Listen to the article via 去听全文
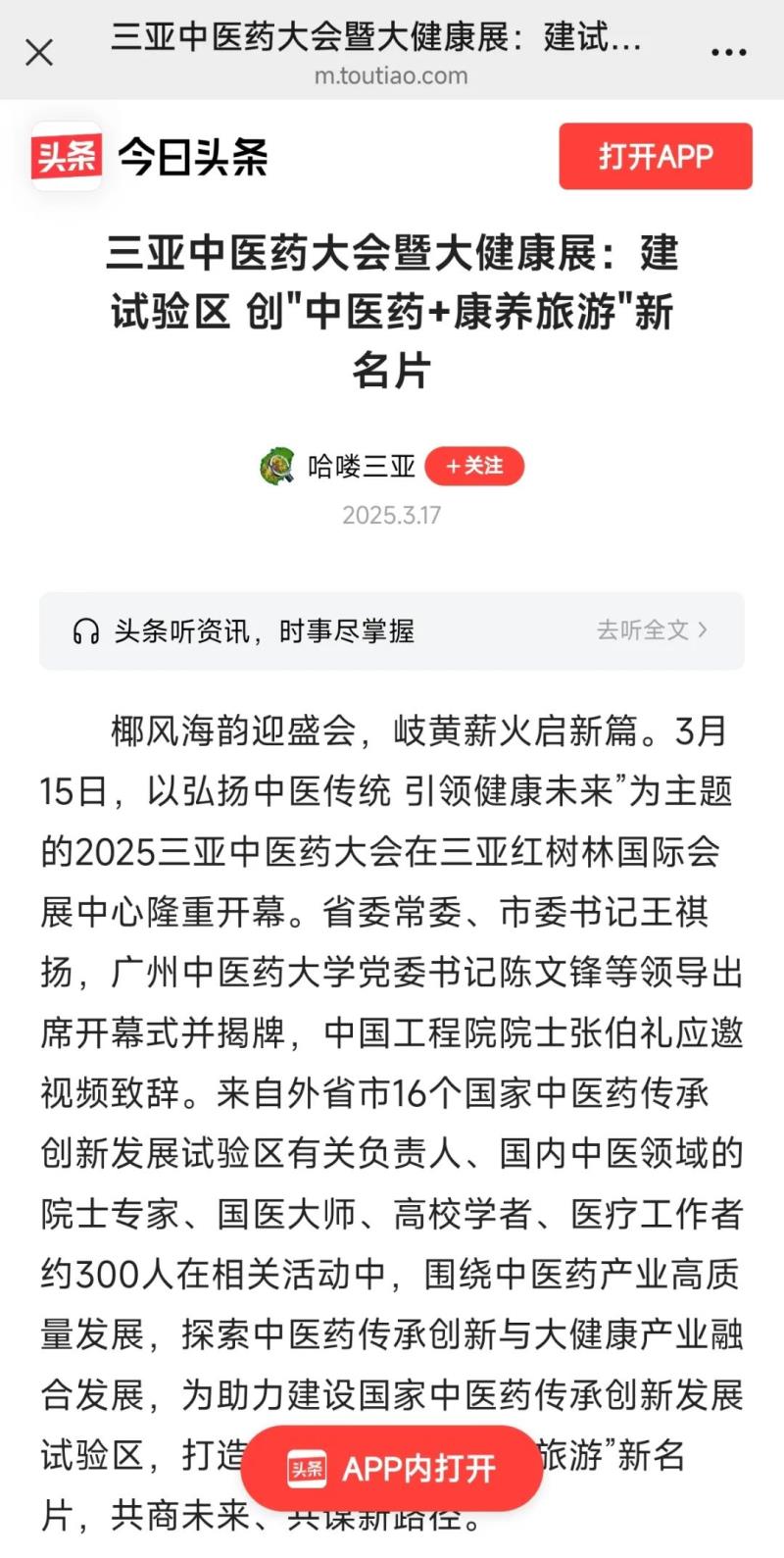The image size is (784, 1558). point(652,630)
